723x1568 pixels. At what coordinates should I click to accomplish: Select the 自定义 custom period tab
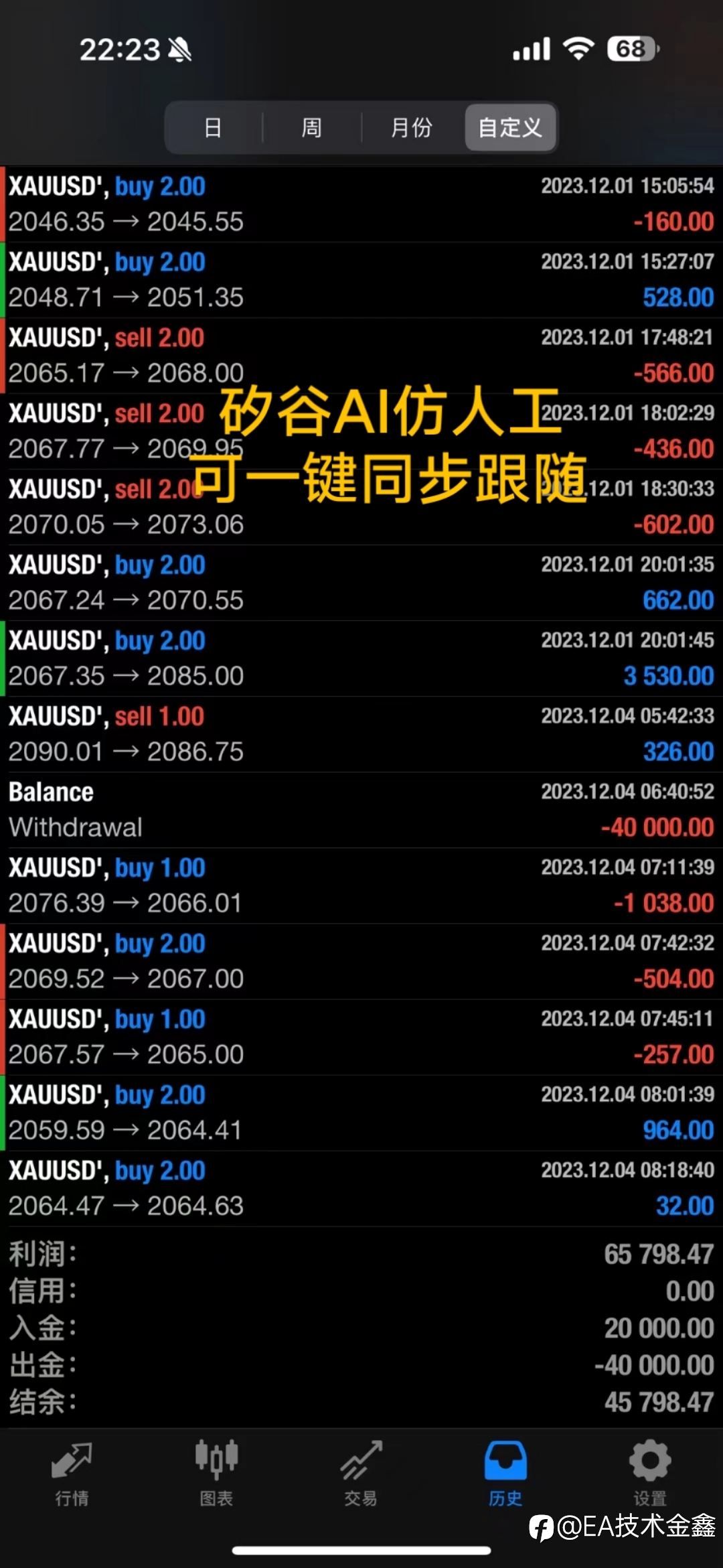click(510, 127)
